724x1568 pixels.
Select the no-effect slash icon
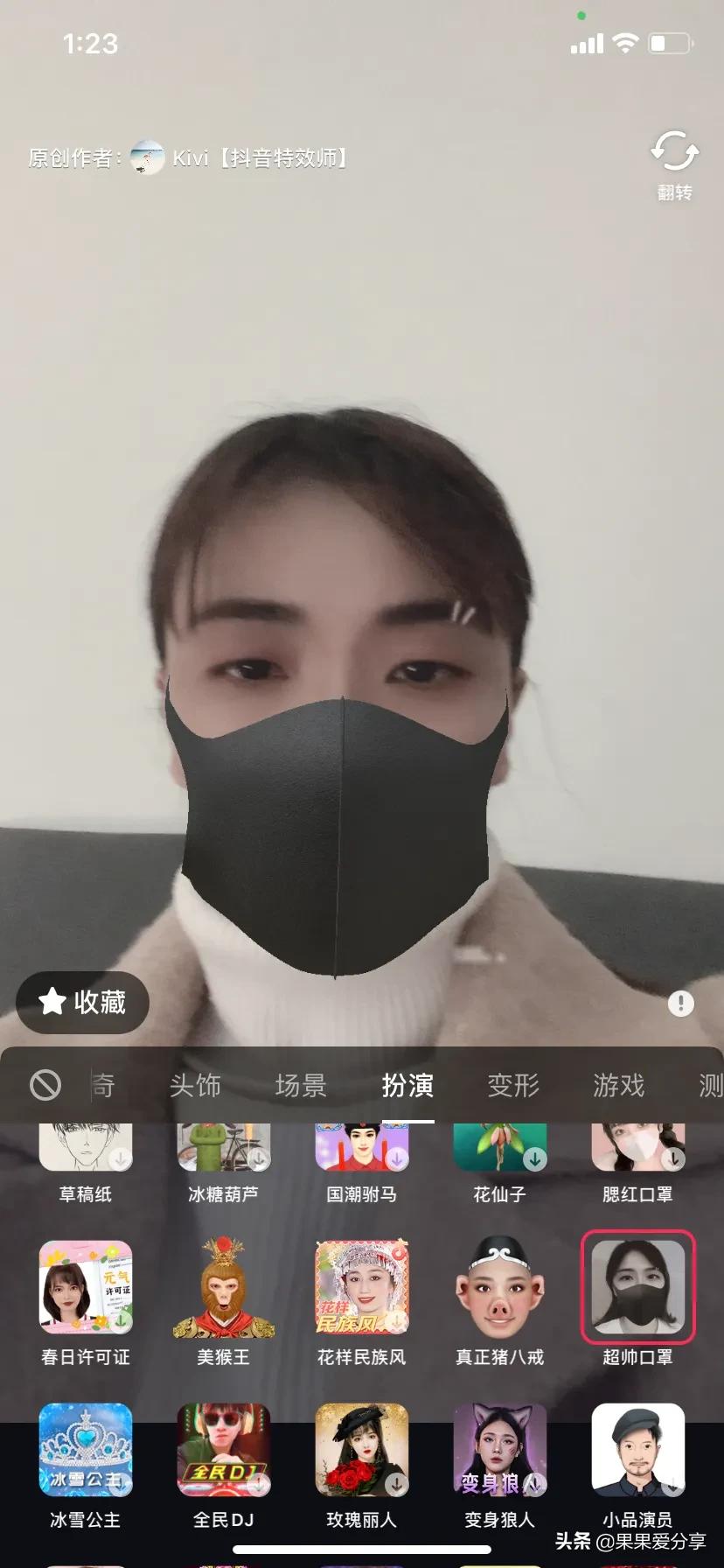[45, 1085]
